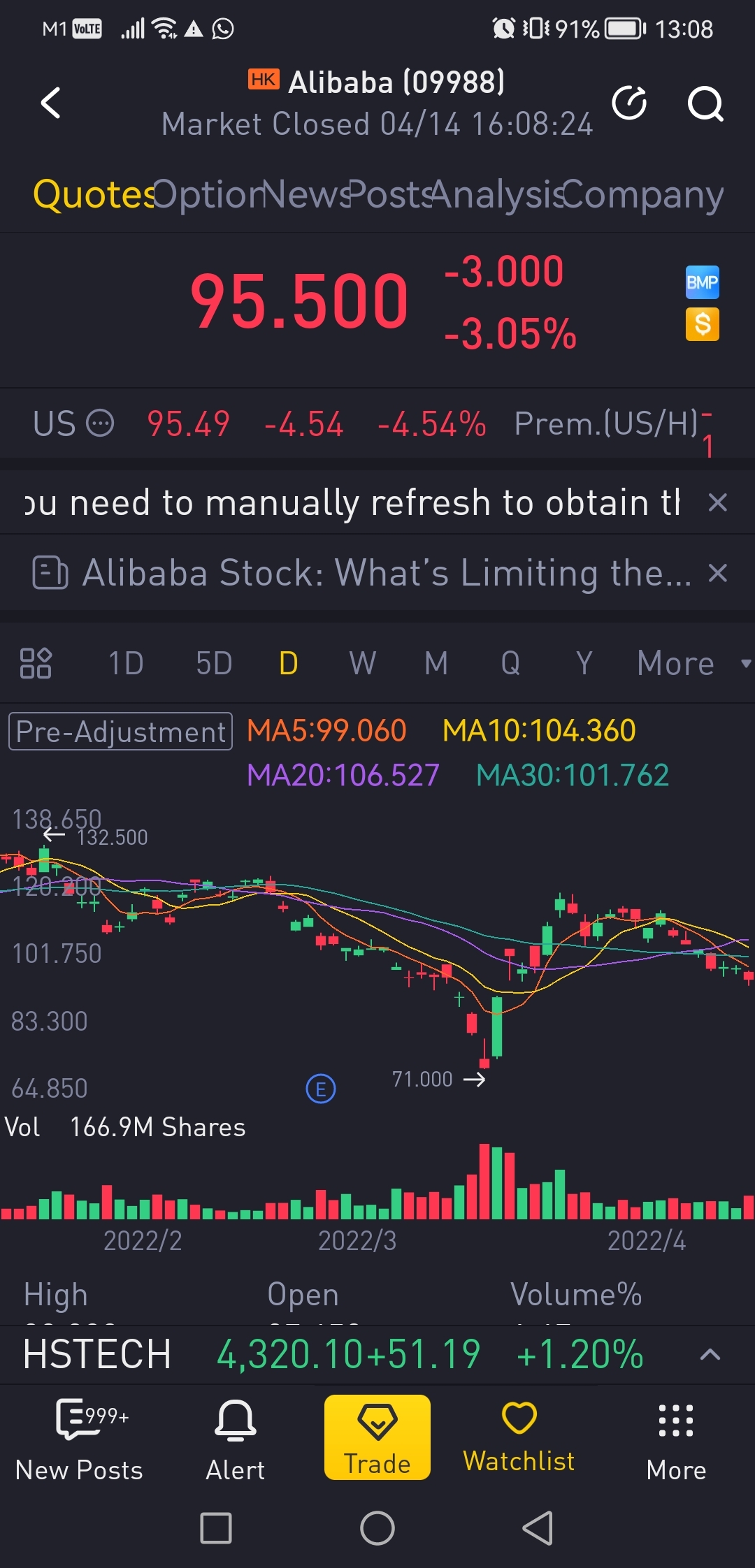Switch chart to weekly W view

click(363, 663)
